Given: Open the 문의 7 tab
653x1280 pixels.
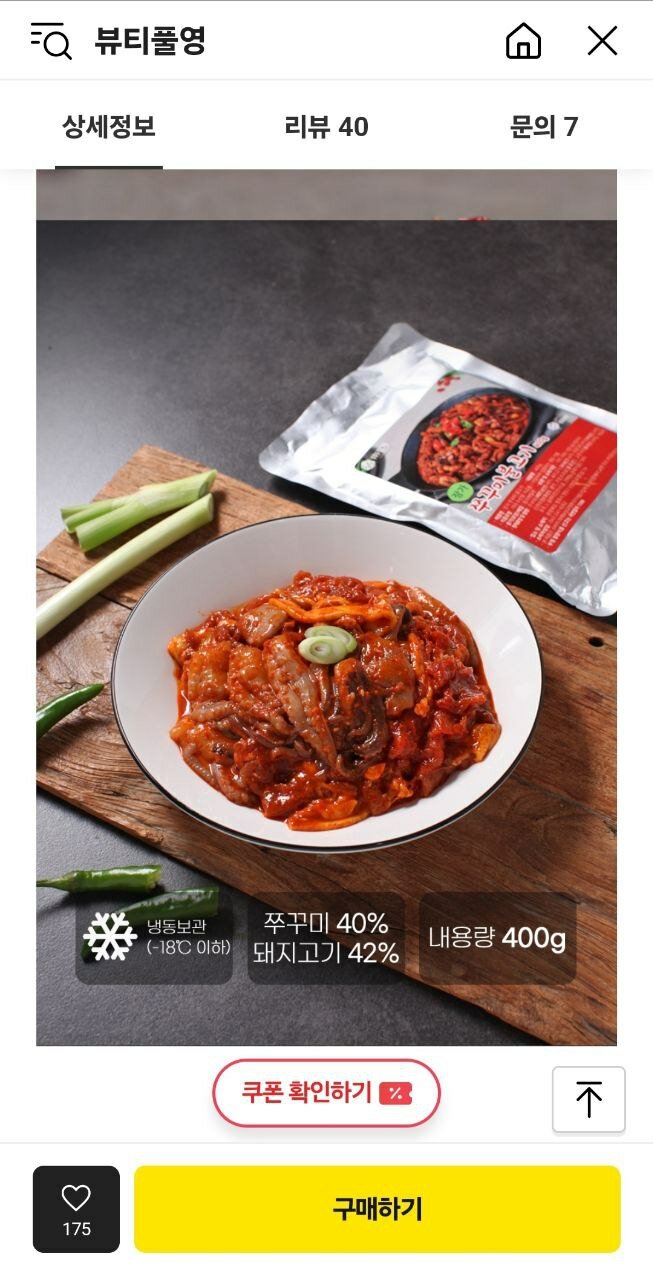Looking at the screenshot, I should click(x=544, y=127).
